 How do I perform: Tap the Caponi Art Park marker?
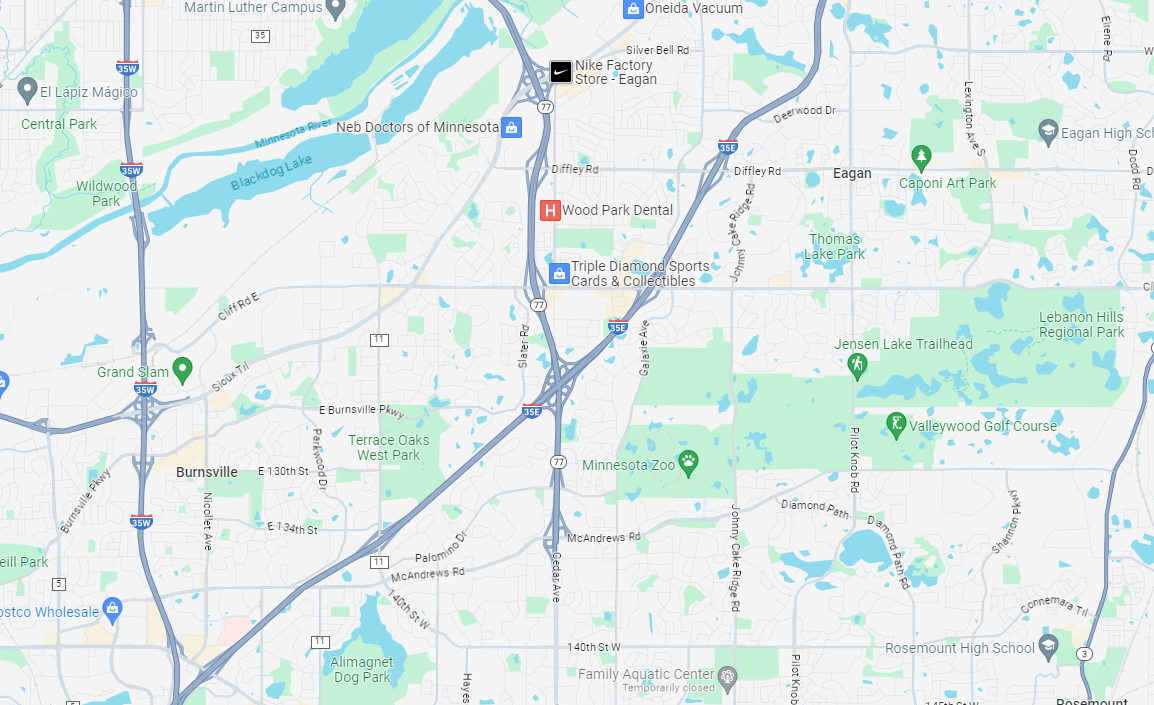(921, 157)
